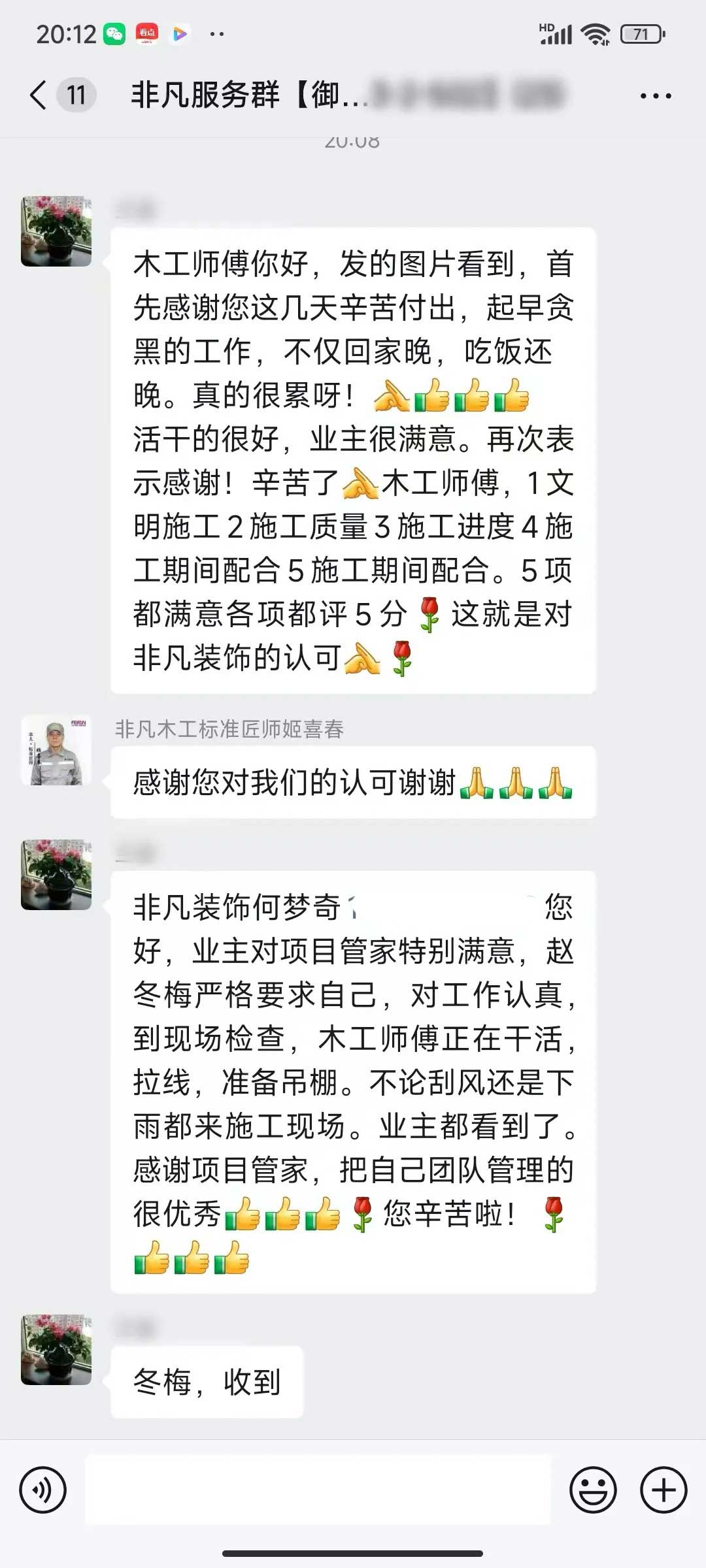Focus the message text field

(318, 1490)
